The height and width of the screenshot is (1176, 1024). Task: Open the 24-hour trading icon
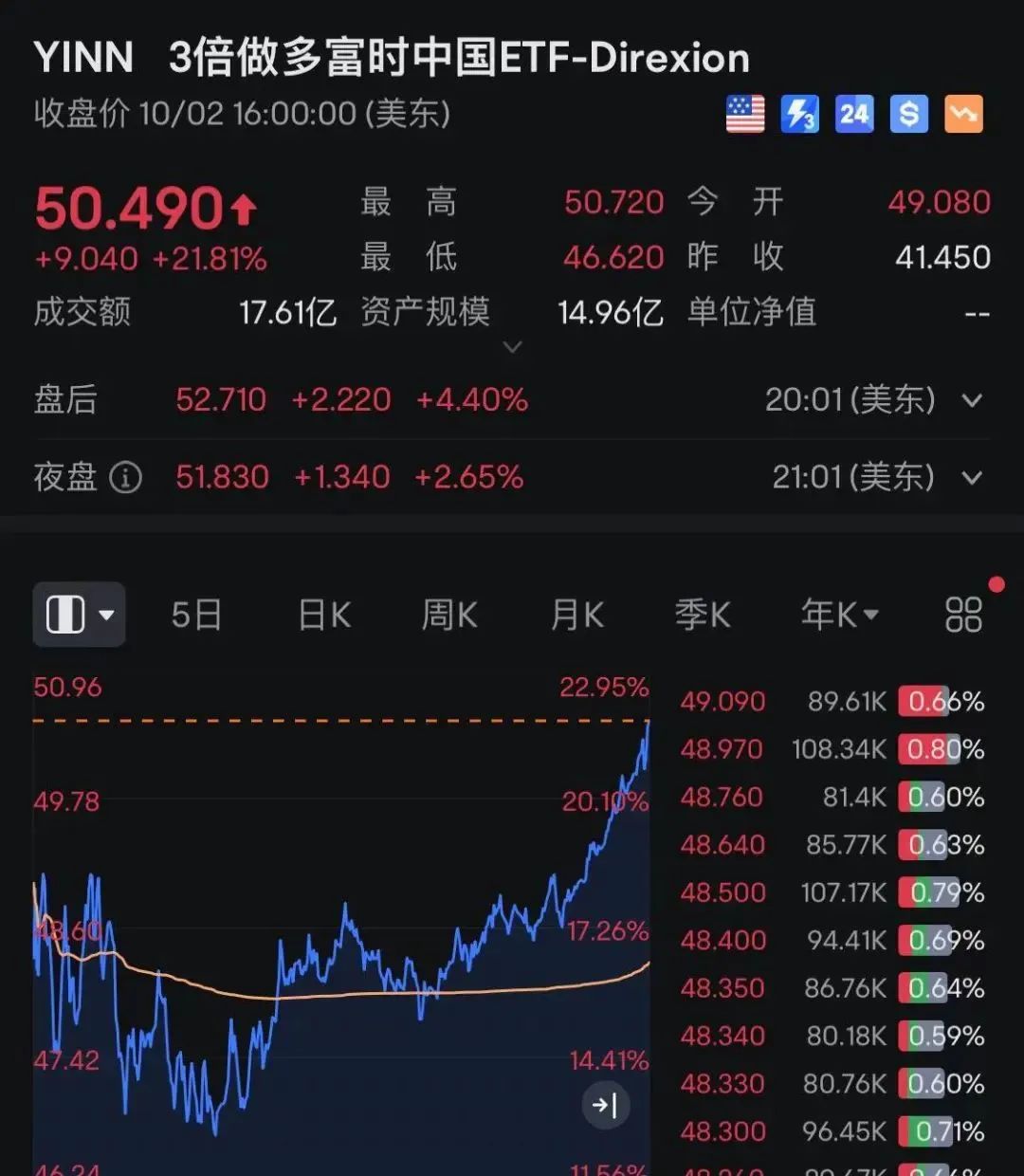click(x=854, y=115)
